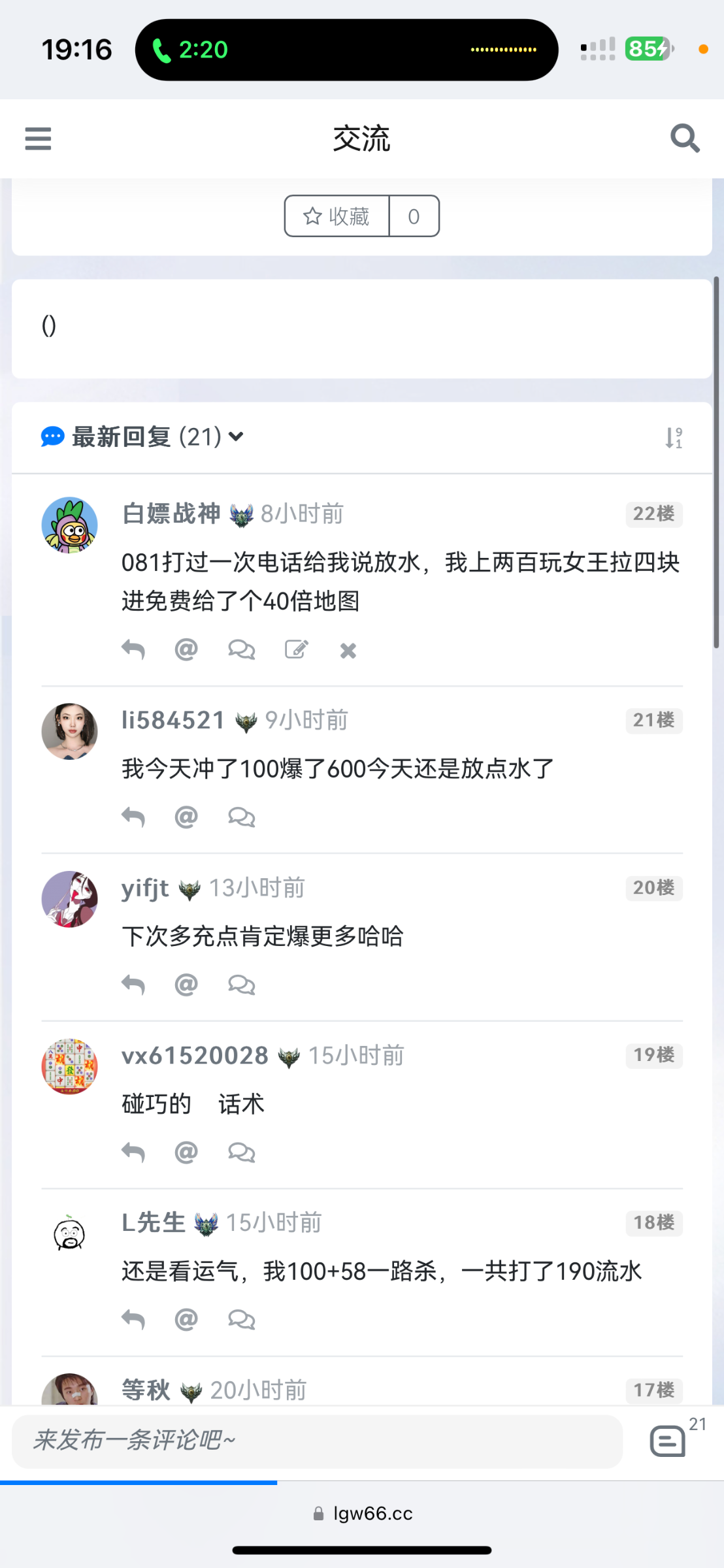Focus the 来发布一条评论吧 comment box
Viewport: 724px width, 1568px height.
(317, 1441)
